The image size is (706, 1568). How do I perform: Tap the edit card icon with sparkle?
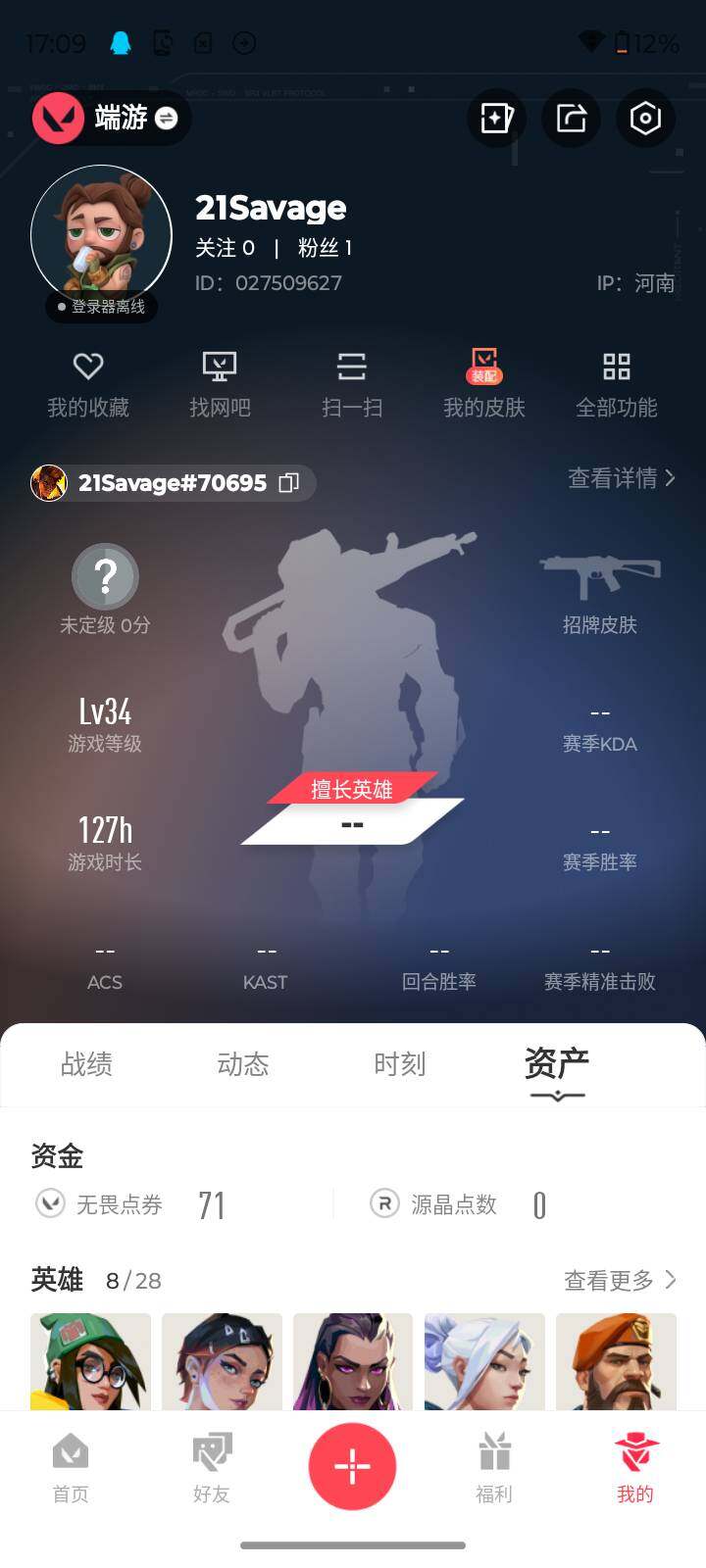(496, 119)
